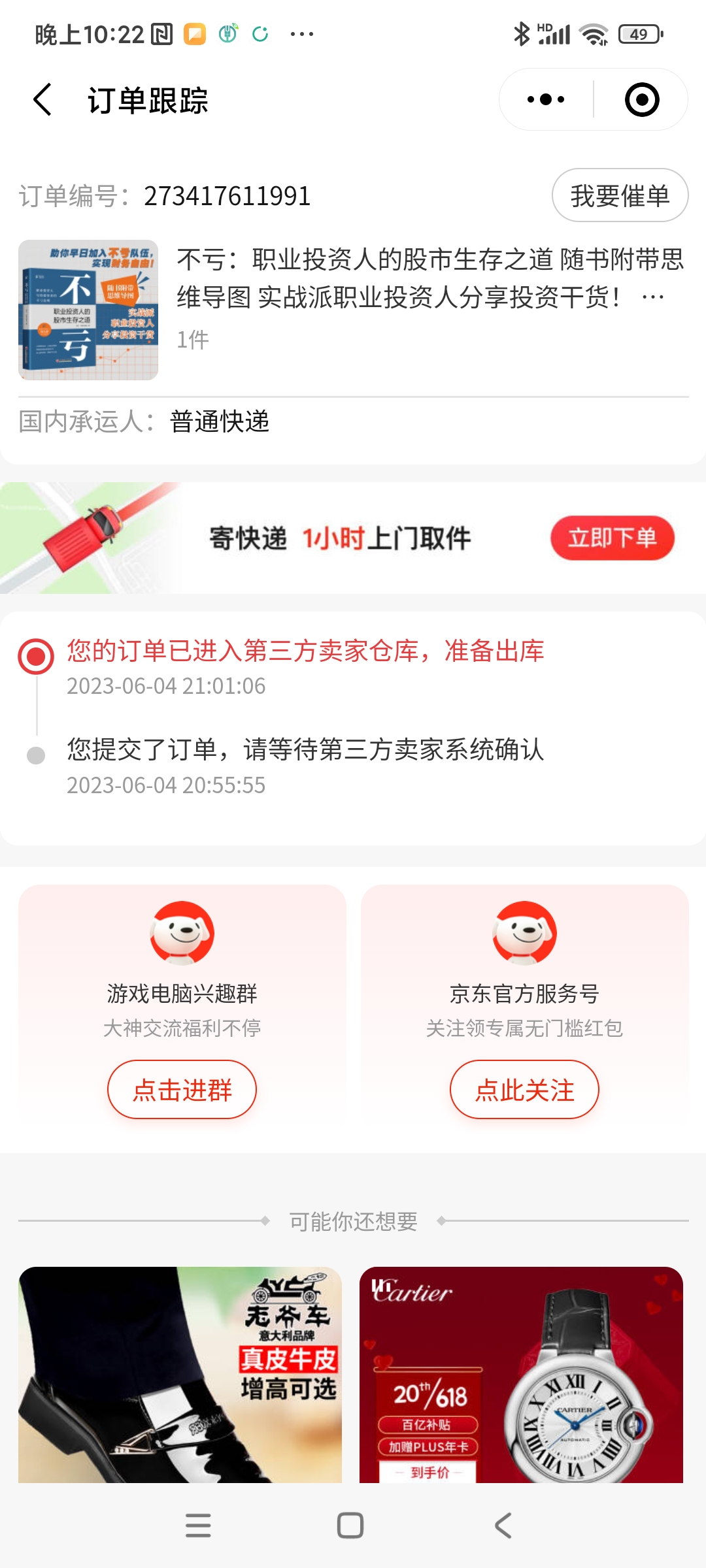The height and width of the screenshot is (1568, 706).
Task: Follow the JD service account via 点此关注
Action: (x=524, y=1089)
